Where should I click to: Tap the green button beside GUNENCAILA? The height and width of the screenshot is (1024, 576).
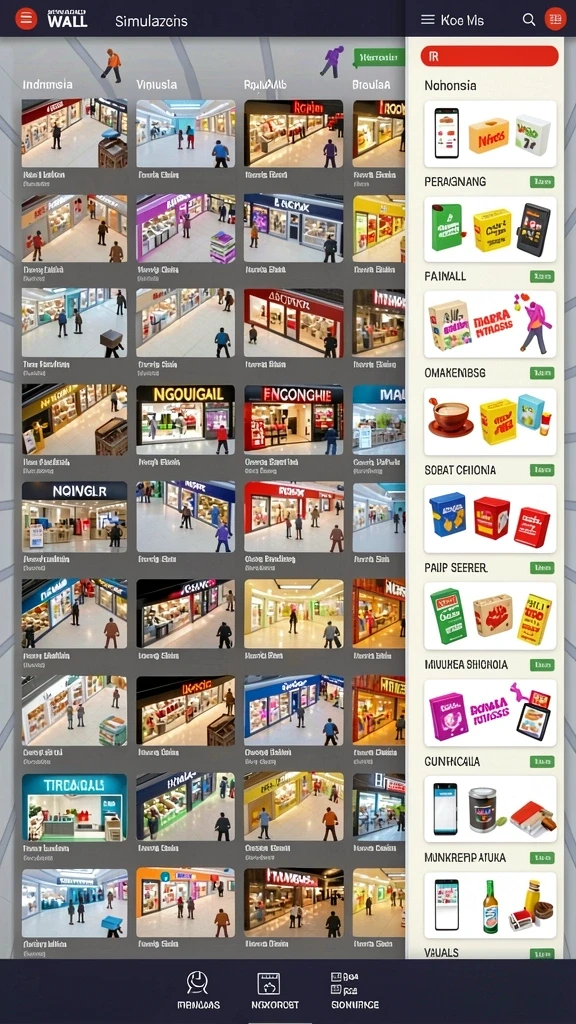(x=542, y=761)
